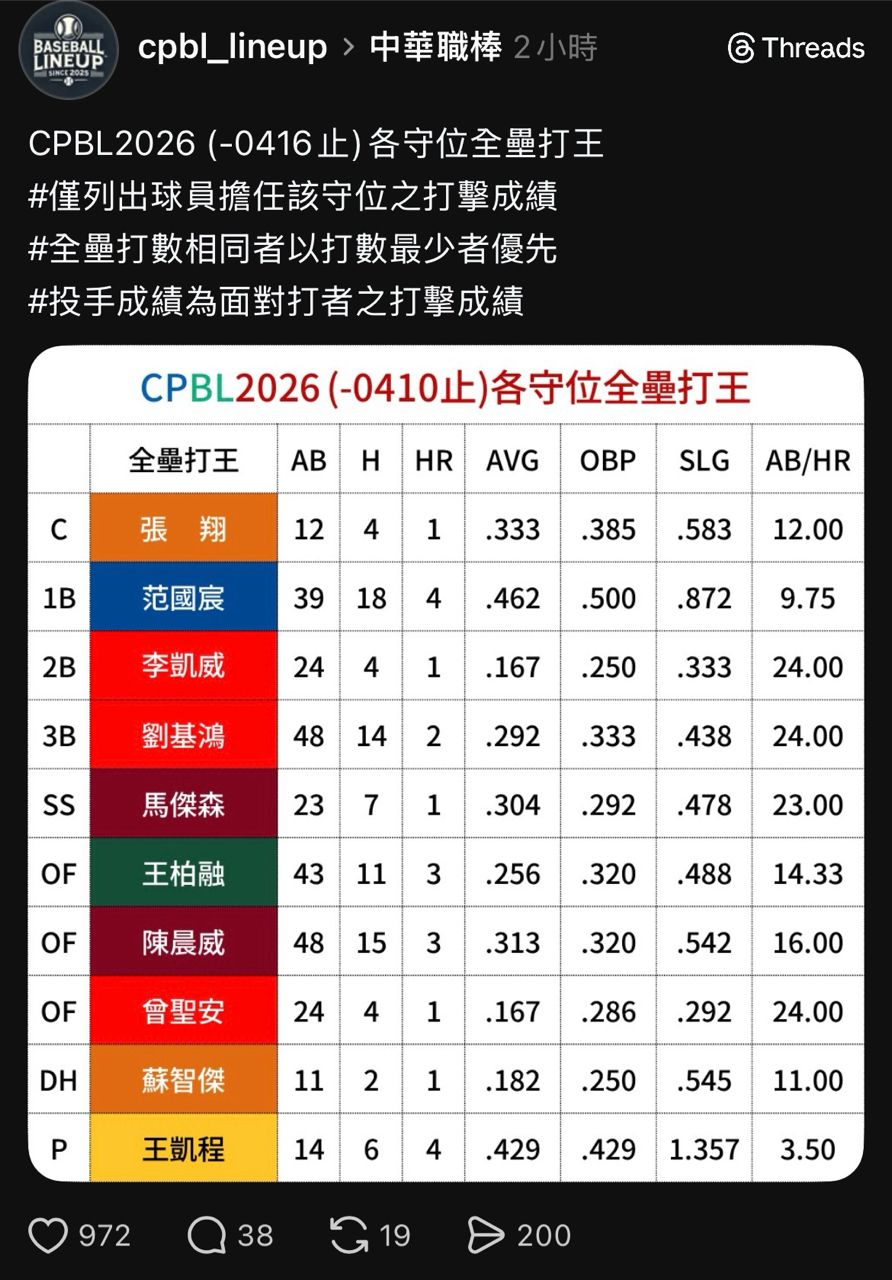Open the cpbl_lineup profile picture
892x1280 pixels.
point(68,50)
